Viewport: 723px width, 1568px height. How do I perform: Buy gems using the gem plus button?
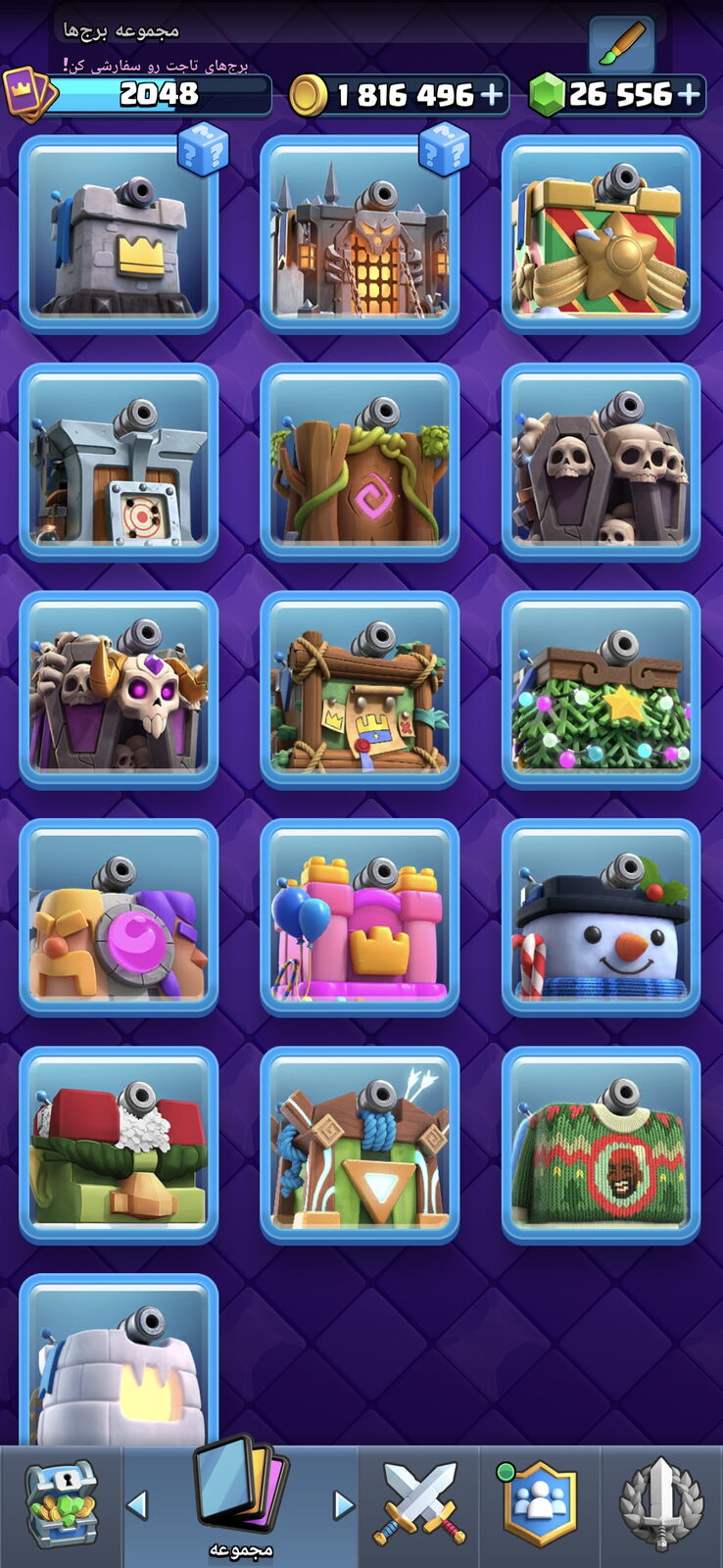point(689,95)
